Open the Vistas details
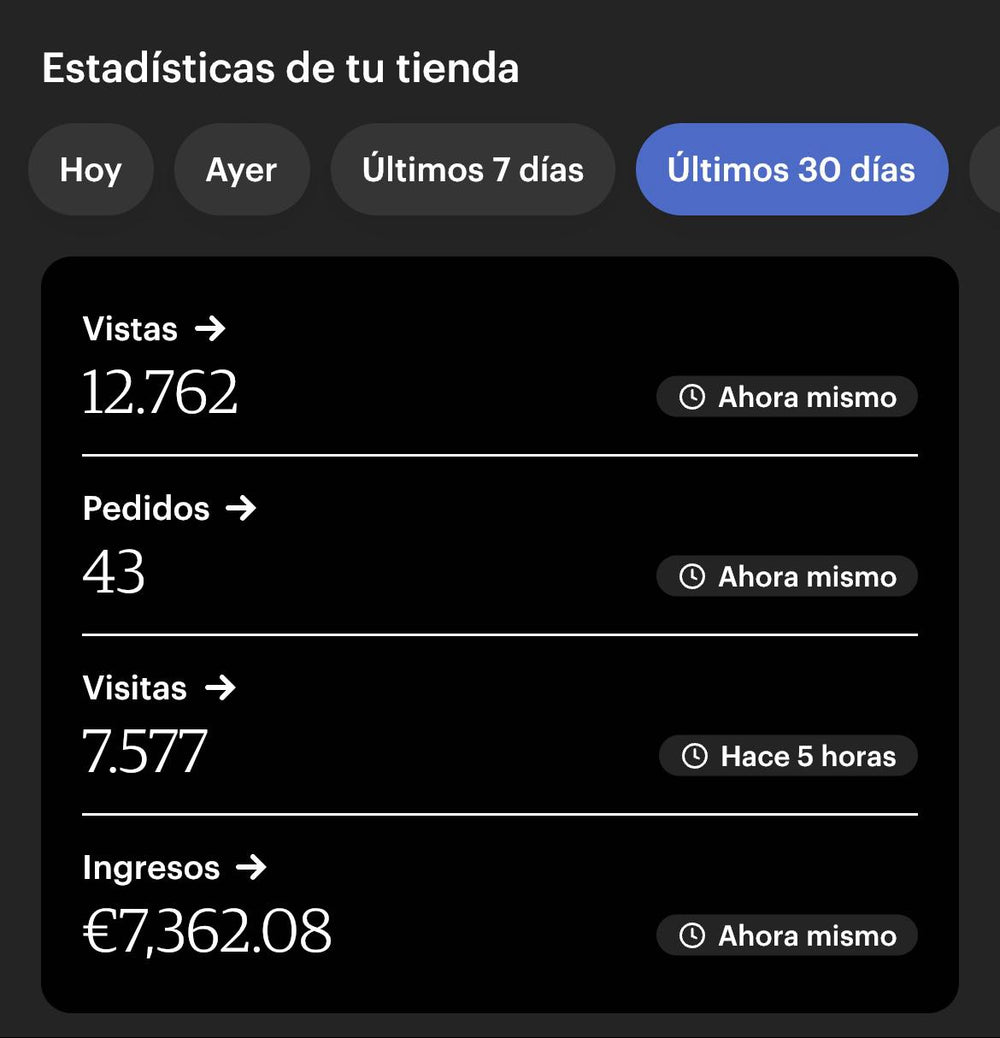 tap(154, 329)
